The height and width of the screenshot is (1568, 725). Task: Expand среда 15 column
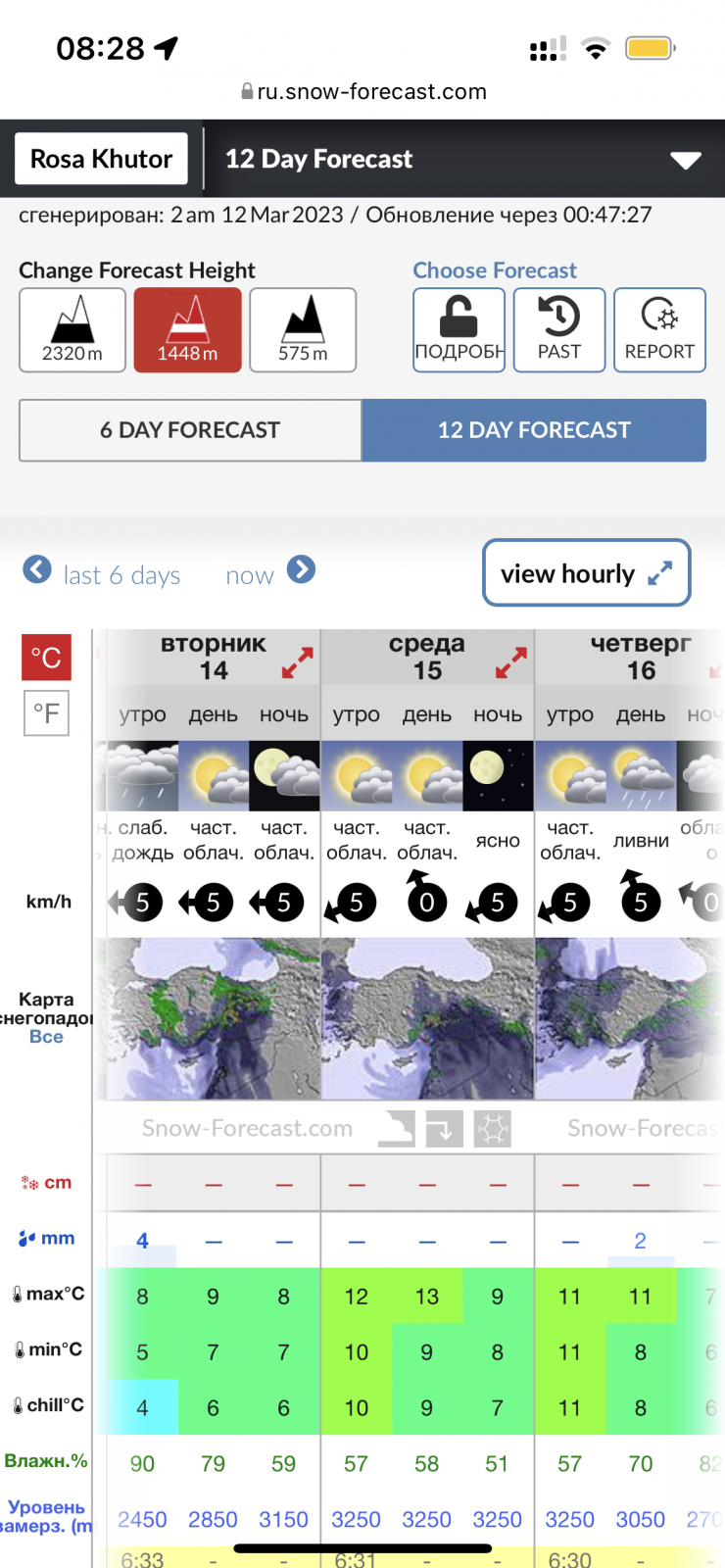coord(510,663)
